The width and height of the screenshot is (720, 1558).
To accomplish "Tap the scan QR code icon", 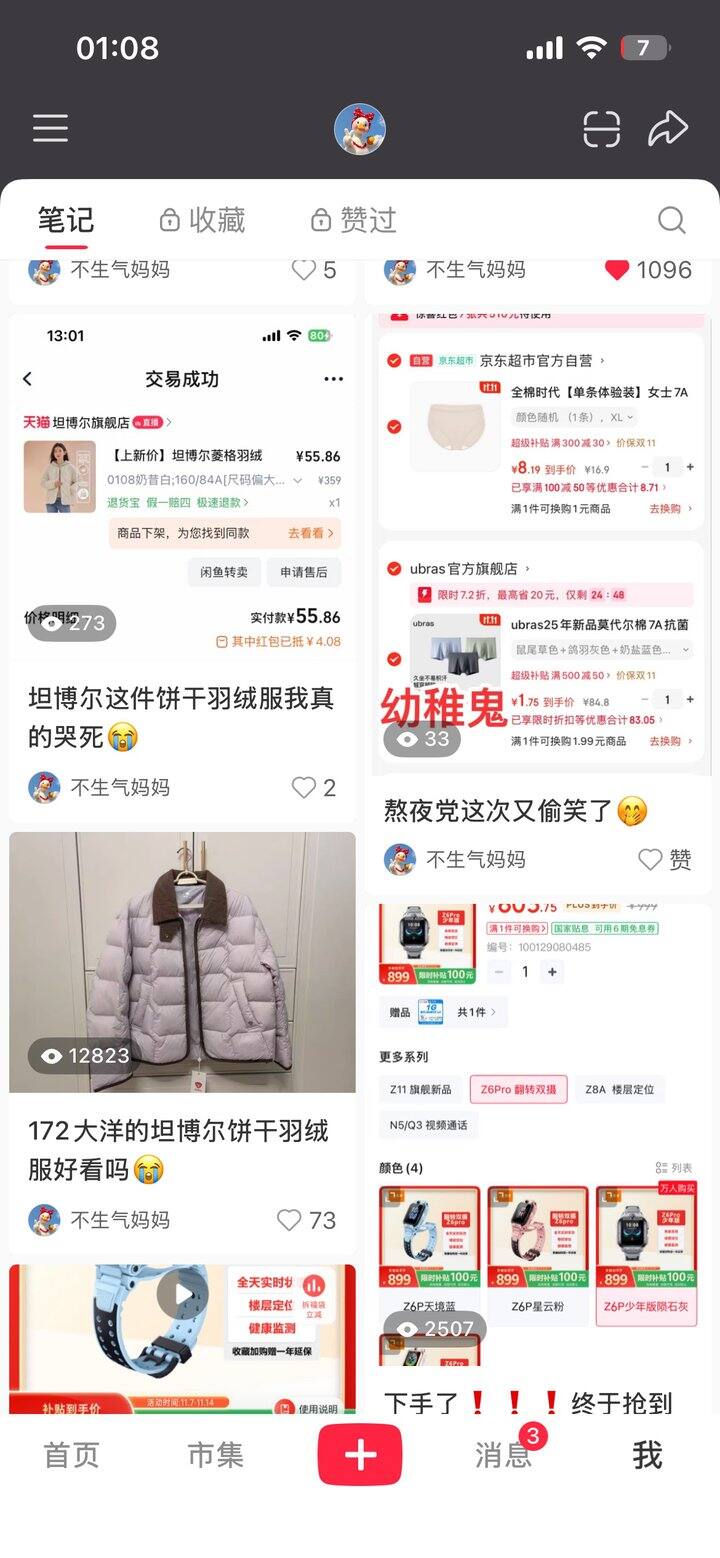I will pos(601,128).
